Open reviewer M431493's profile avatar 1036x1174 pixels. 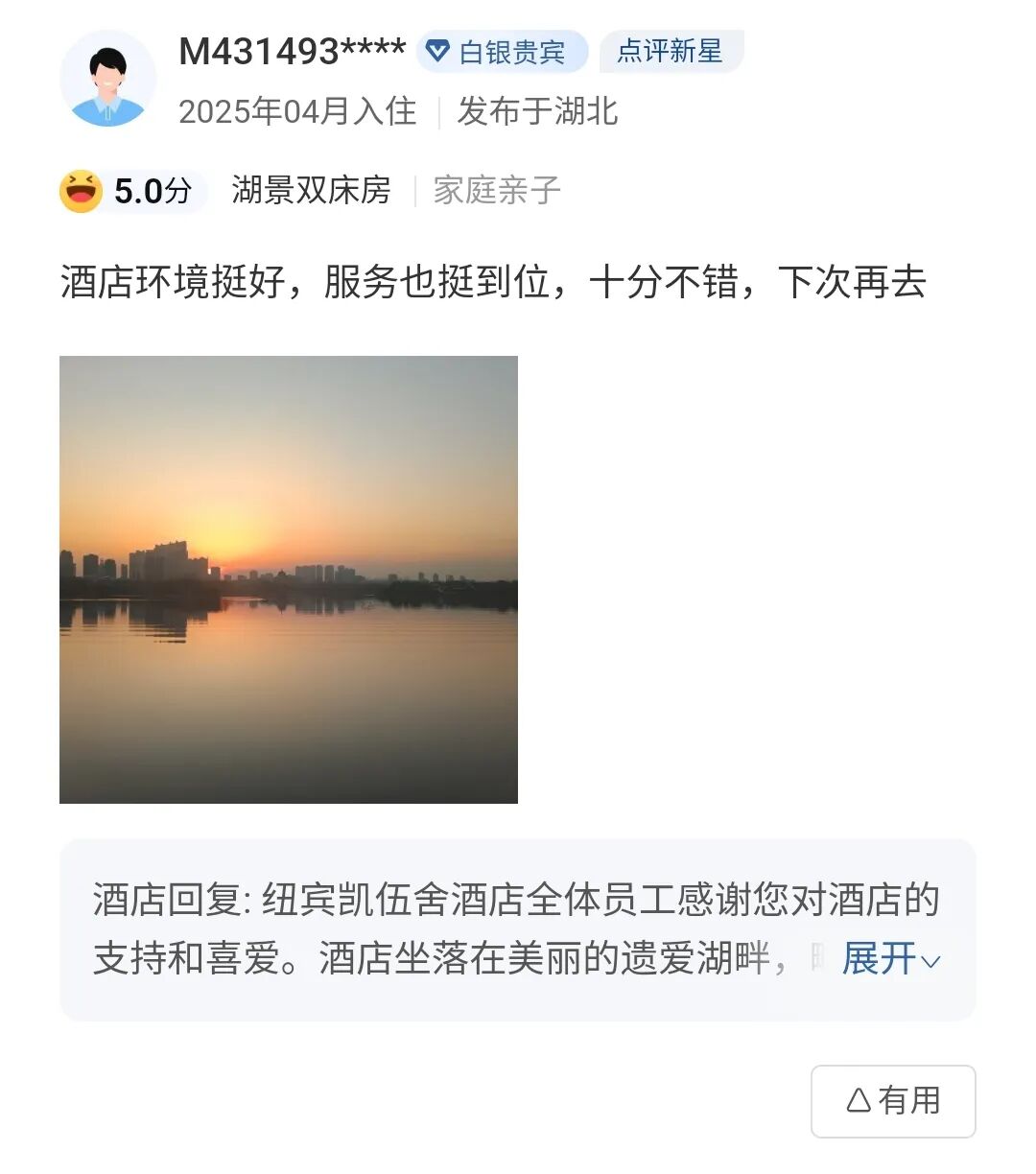[107, 80]
